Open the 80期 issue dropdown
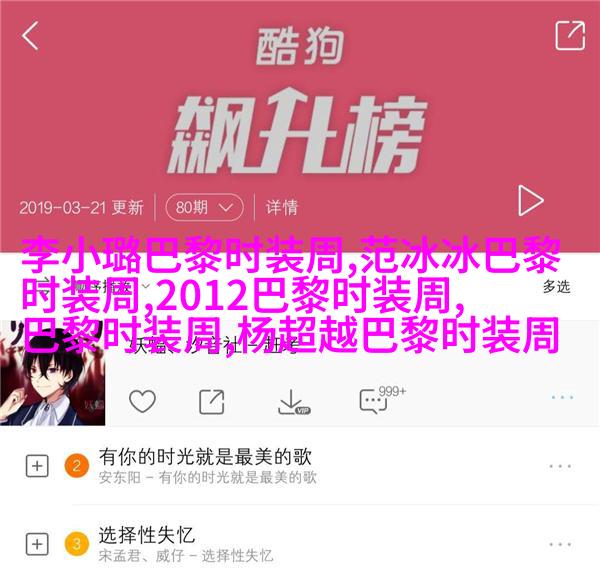Viewport: 600px width, 581px height. pyautogui.click(x=204, y=208)
